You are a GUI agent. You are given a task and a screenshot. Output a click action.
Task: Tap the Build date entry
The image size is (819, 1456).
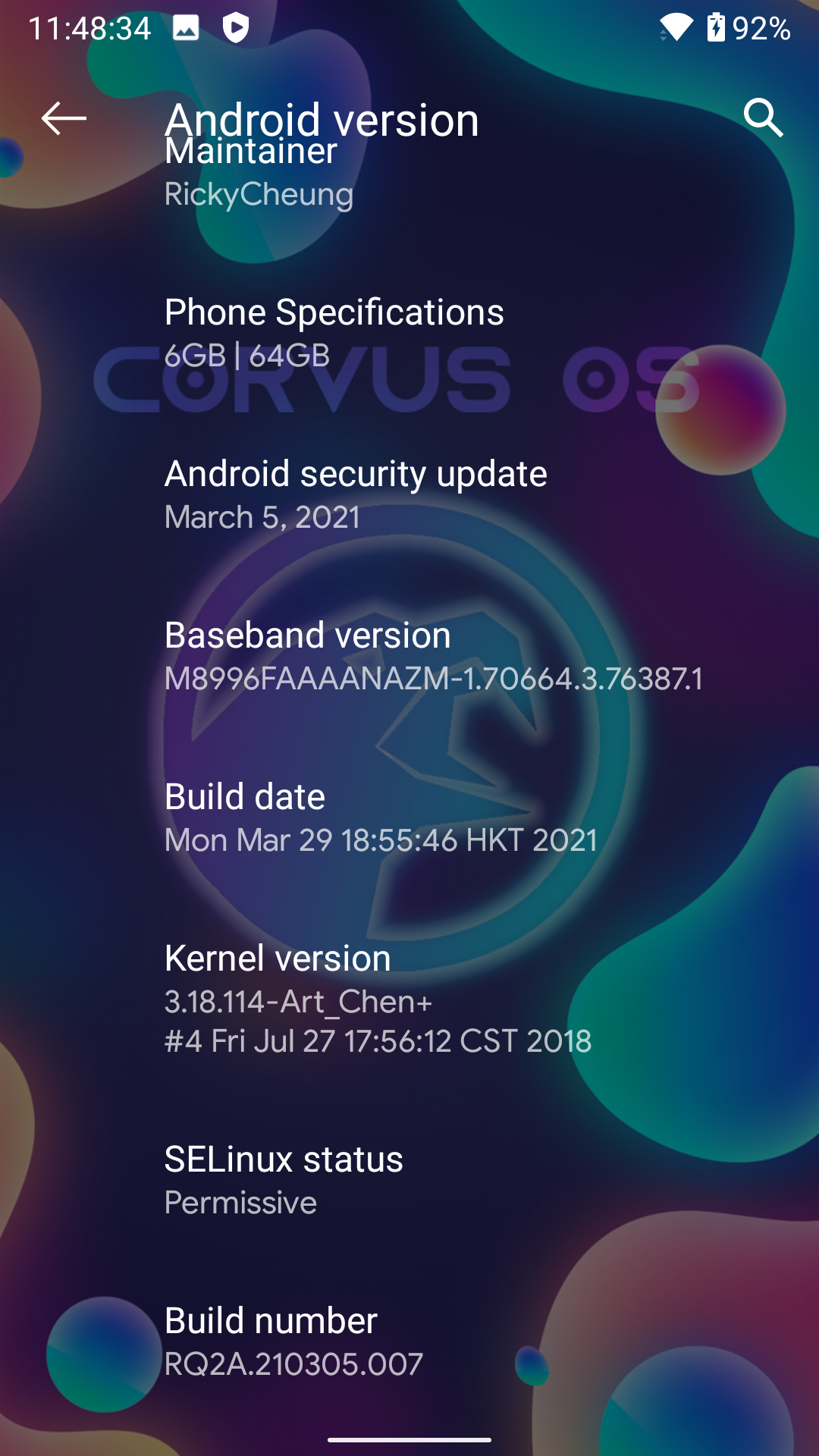pyautogui.click(x=409, y=818)
